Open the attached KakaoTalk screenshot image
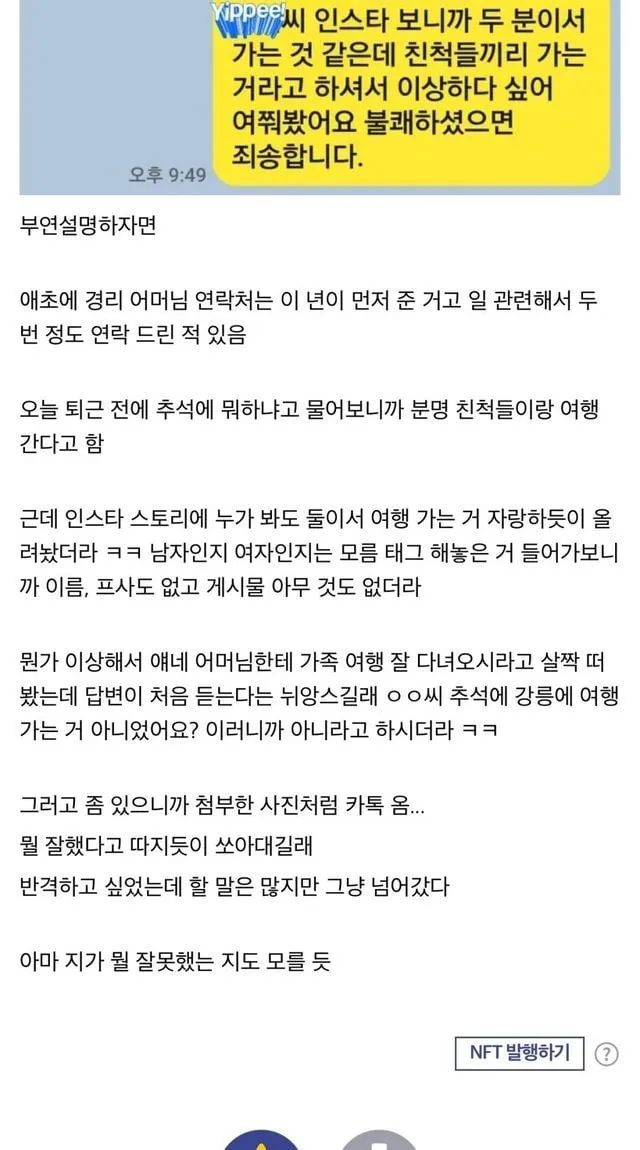Screen dimensions: 640x1150 320,97
